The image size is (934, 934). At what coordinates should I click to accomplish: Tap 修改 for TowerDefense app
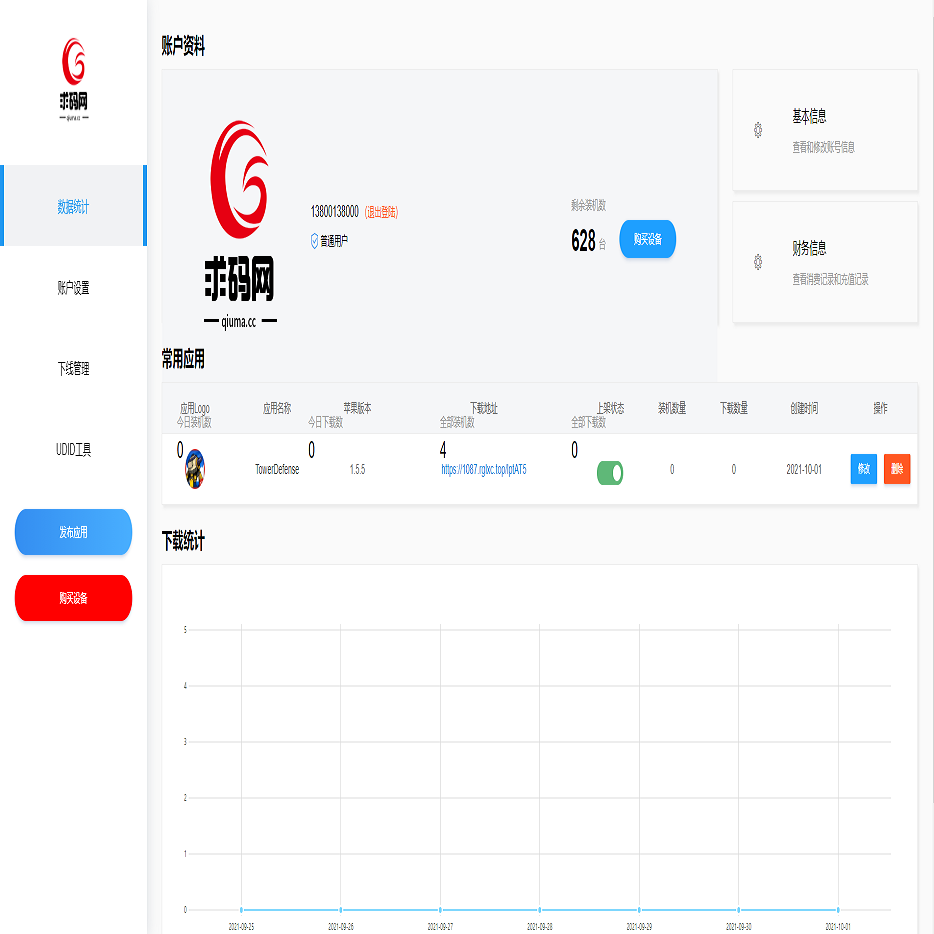(863, 469)
